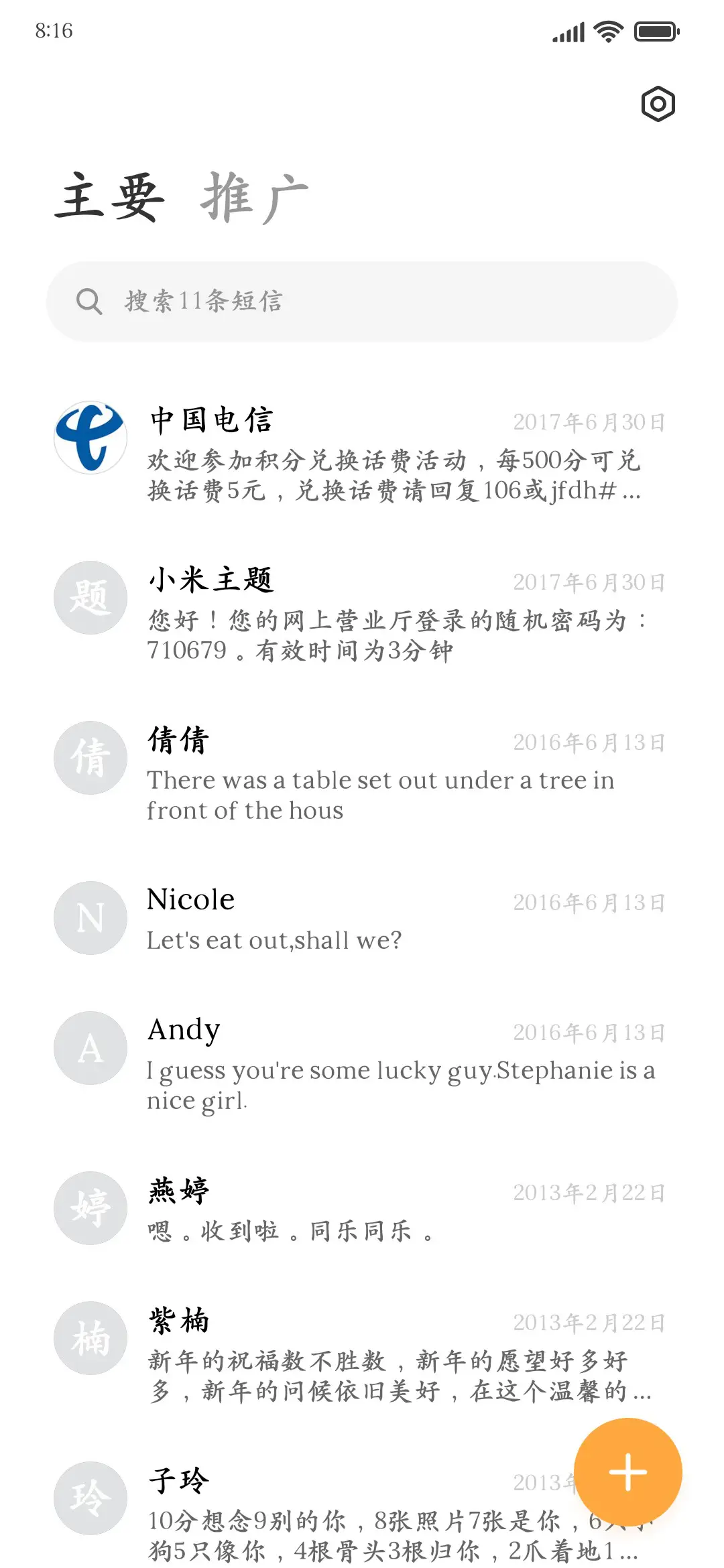Image resolution: width=724 pixels, height=1568 pixels.
Task: Tap the battery indicator in the status bar
Action: coord(655,31)
